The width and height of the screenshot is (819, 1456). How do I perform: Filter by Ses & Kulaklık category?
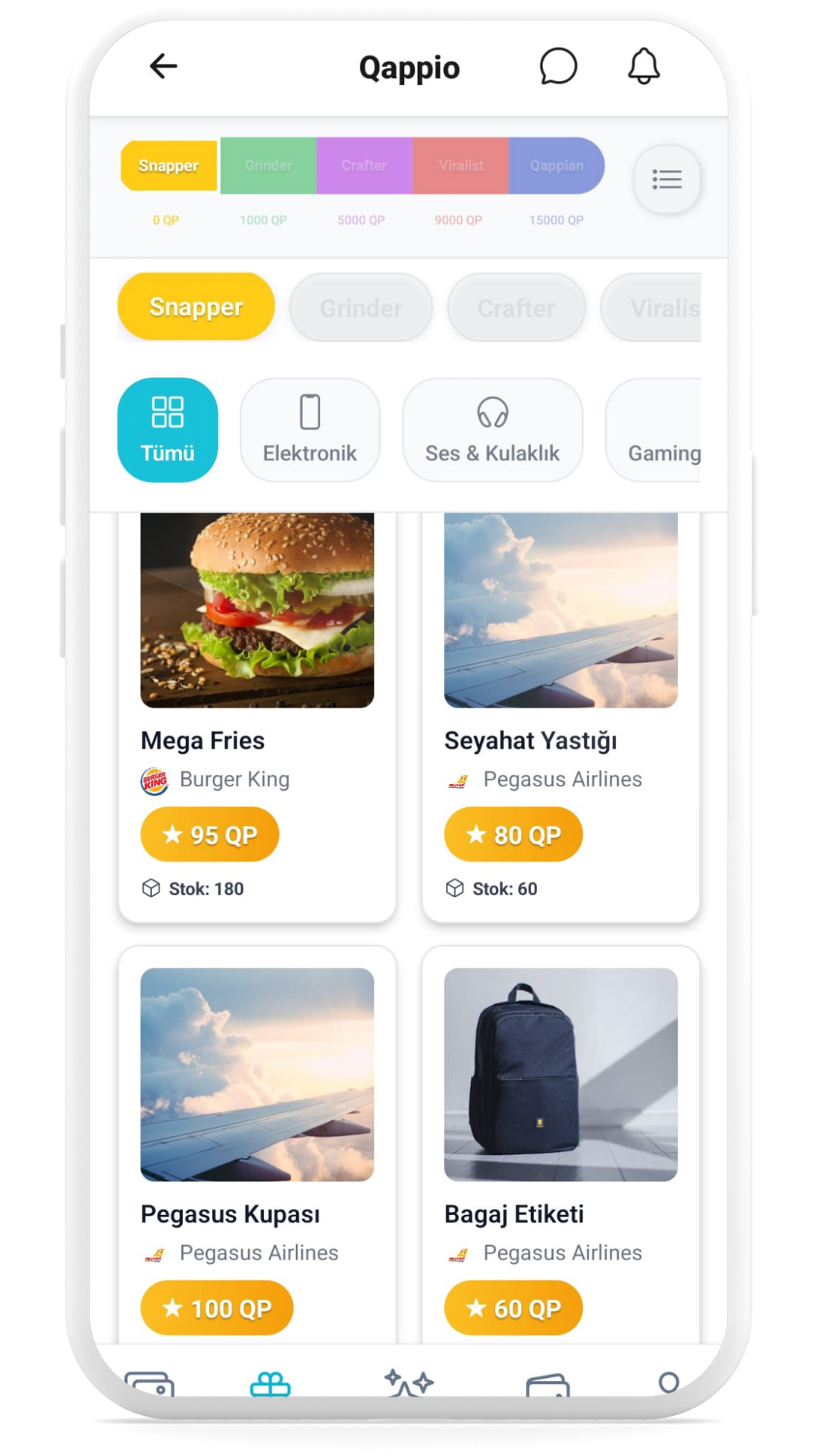click(492, 430)
